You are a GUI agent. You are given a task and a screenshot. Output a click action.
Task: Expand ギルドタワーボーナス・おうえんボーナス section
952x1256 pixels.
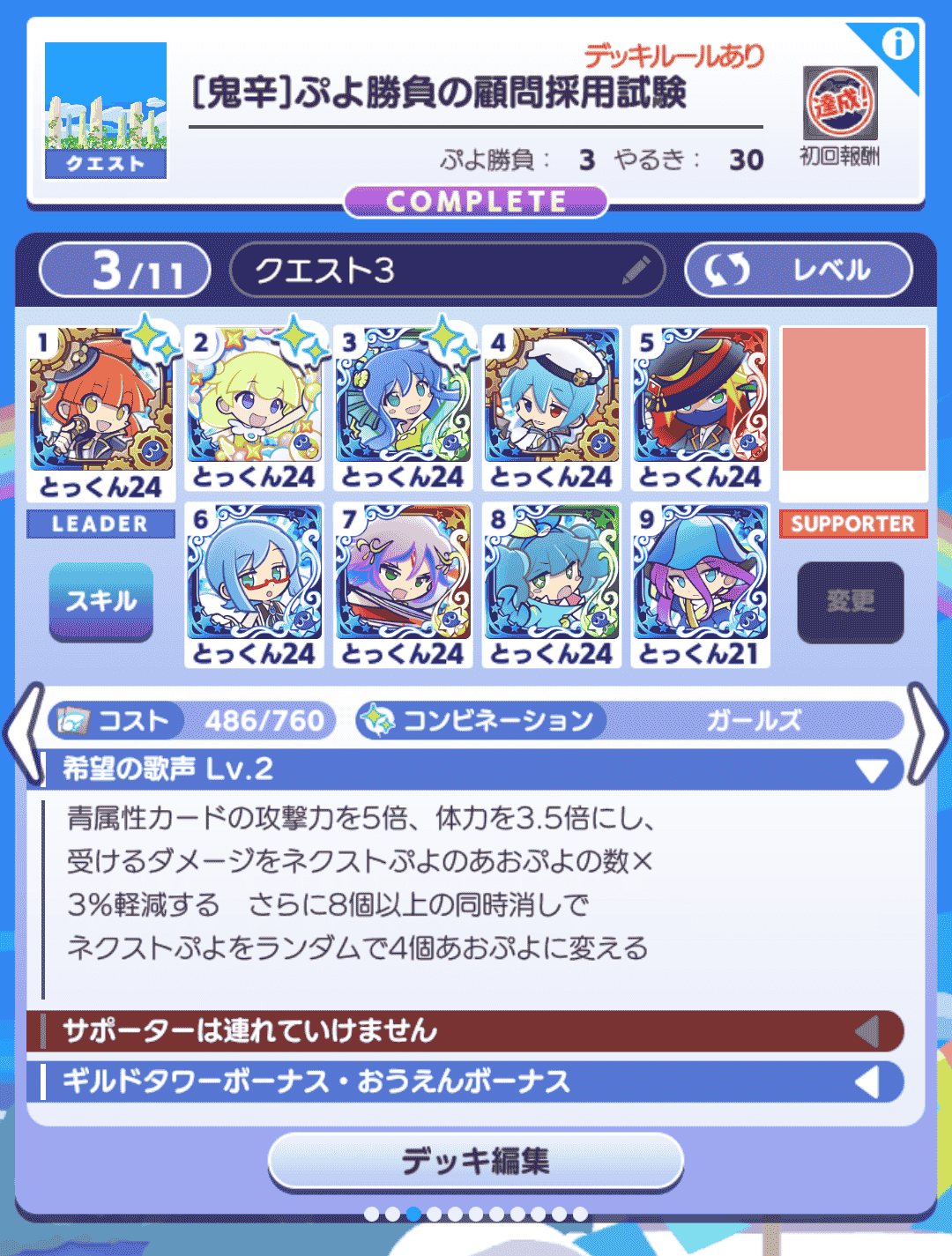[x=867, y=1081]
